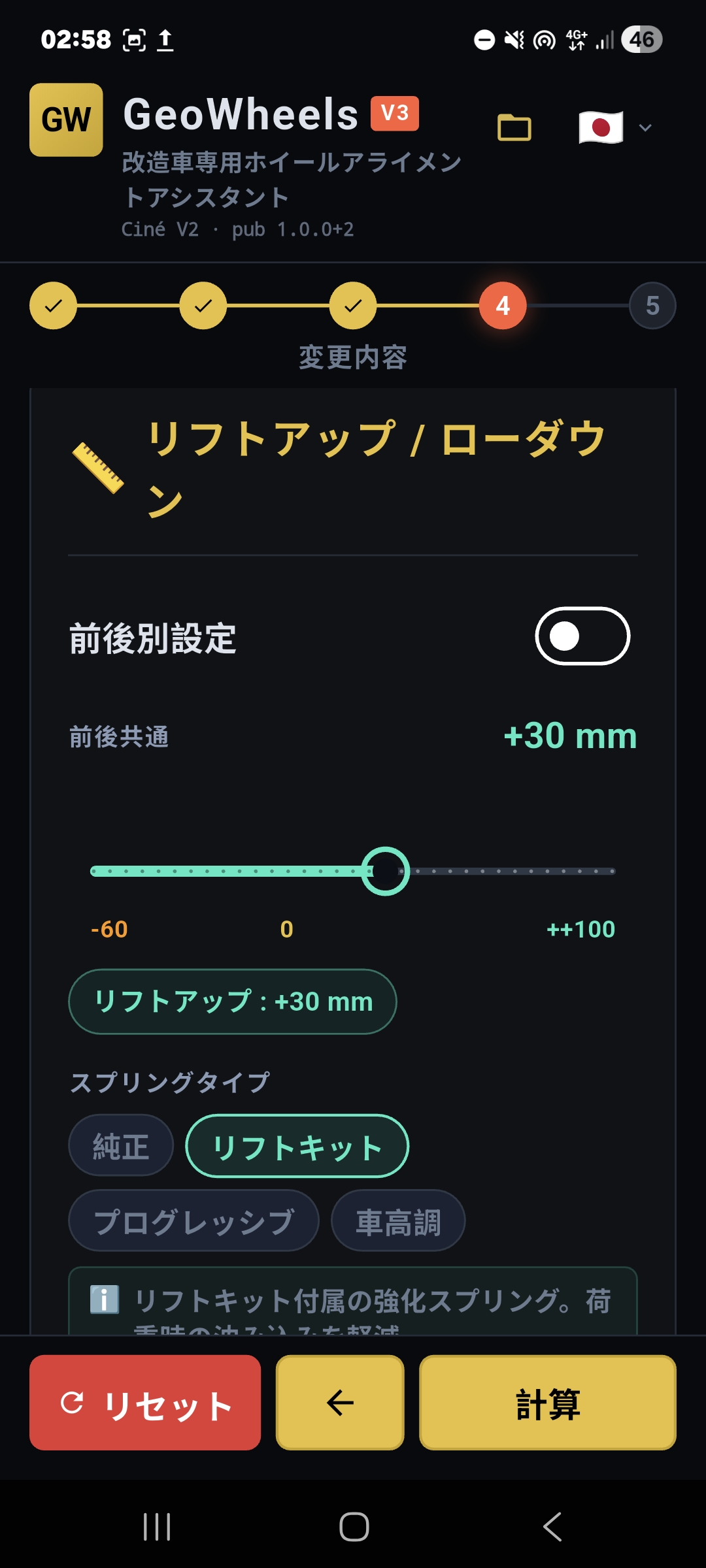Go to completed step one in stepper
The width and height of the screenshot is (706, 1568).
point(53,306)
